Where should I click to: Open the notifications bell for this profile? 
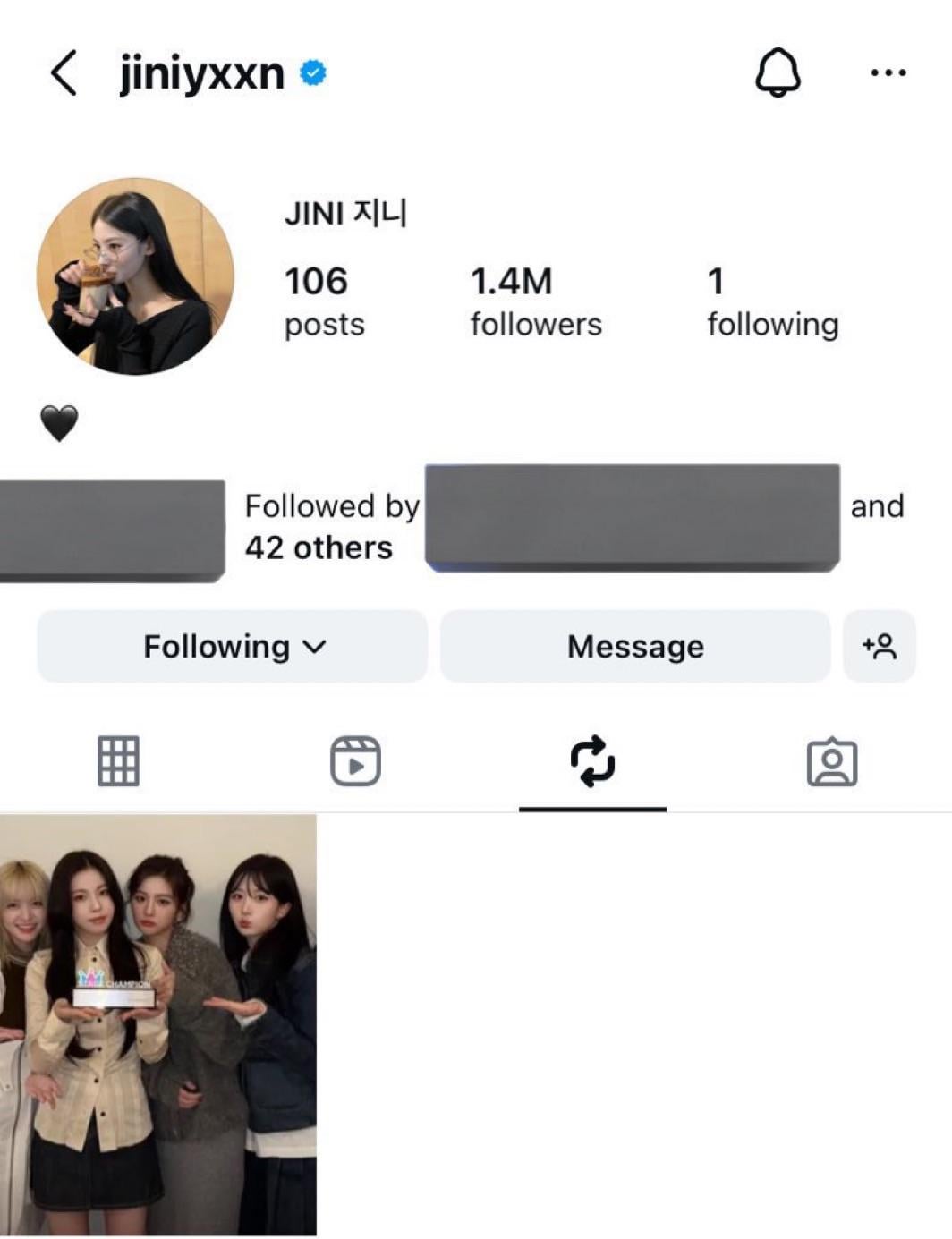[778, 72]
